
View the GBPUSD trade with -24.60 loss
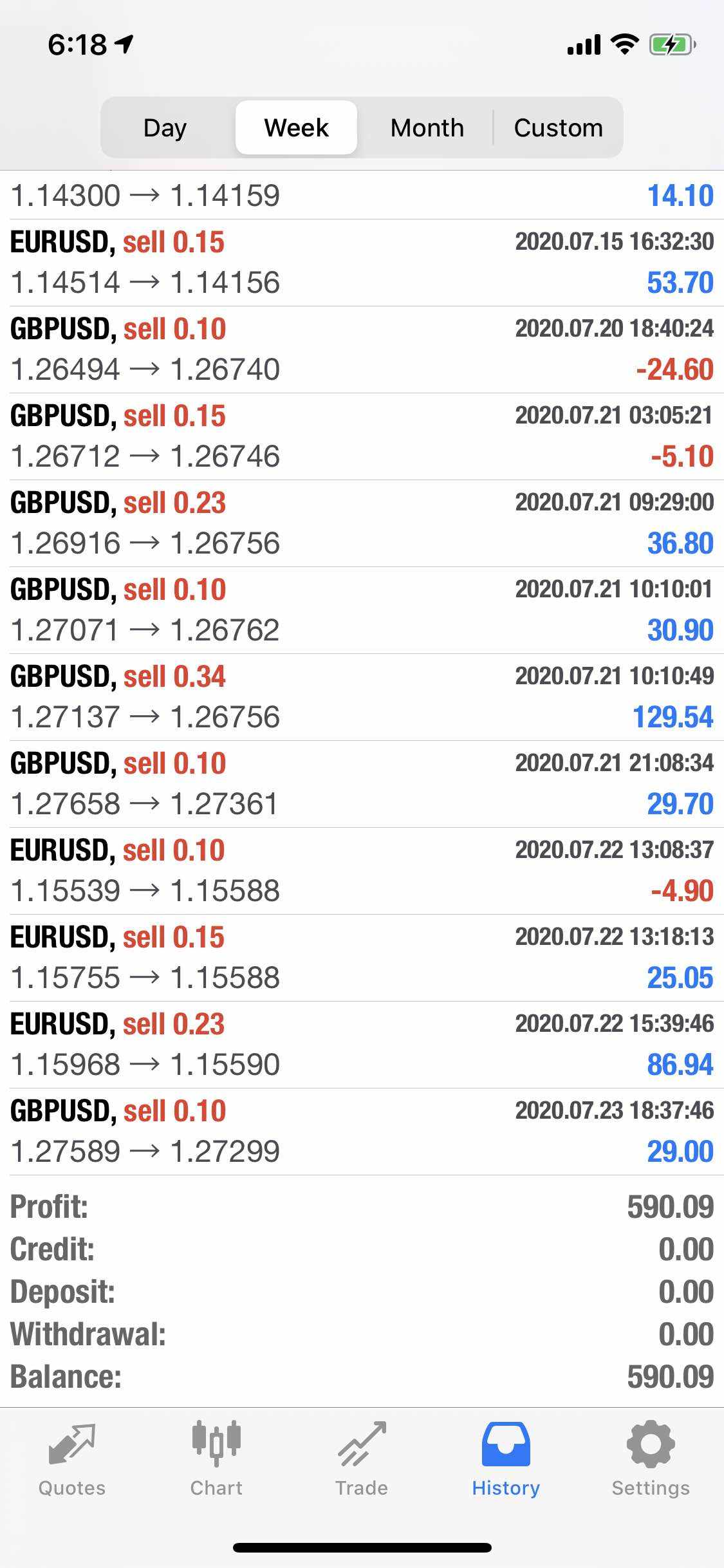coord(362,350)
